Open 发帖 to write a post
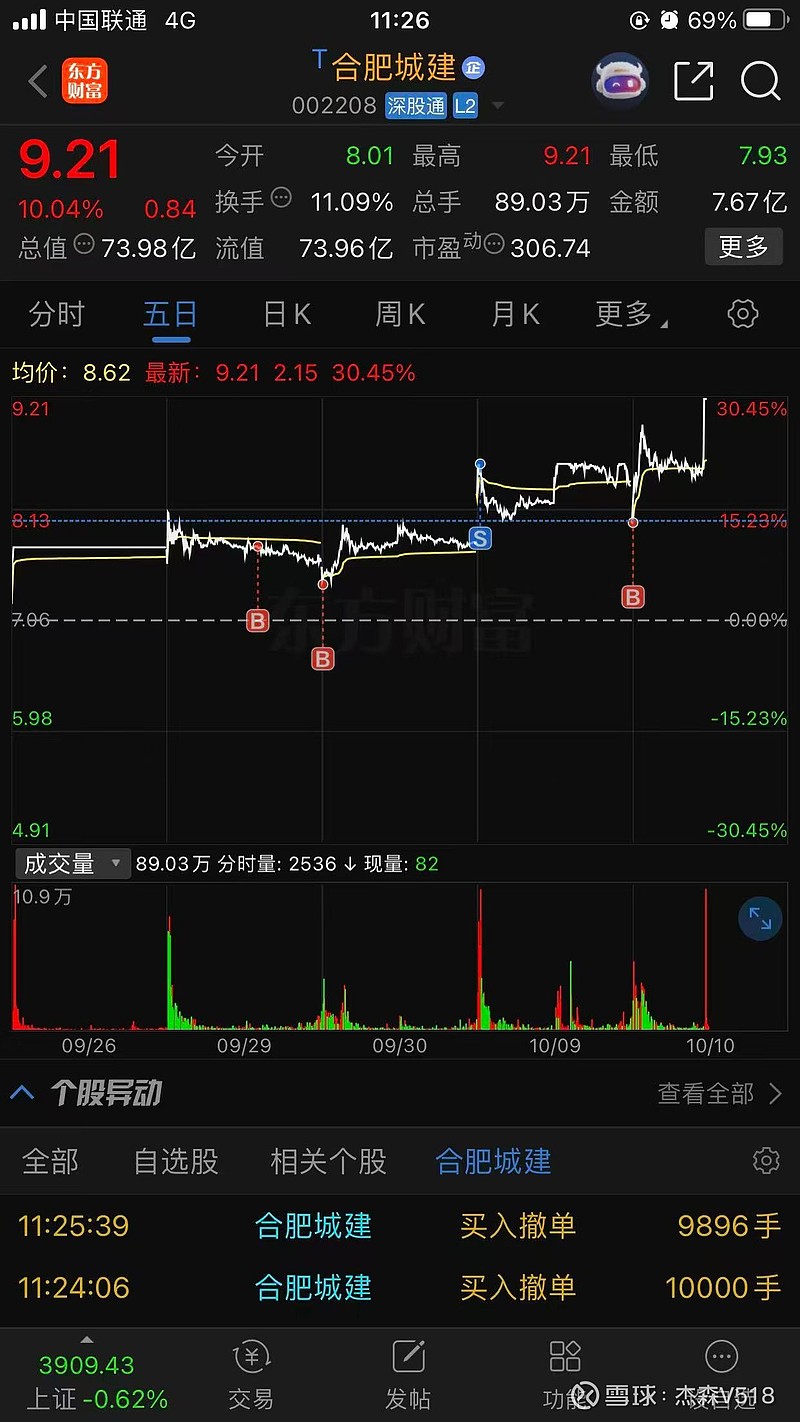The image size is (800, 1422). (408, 1375)
